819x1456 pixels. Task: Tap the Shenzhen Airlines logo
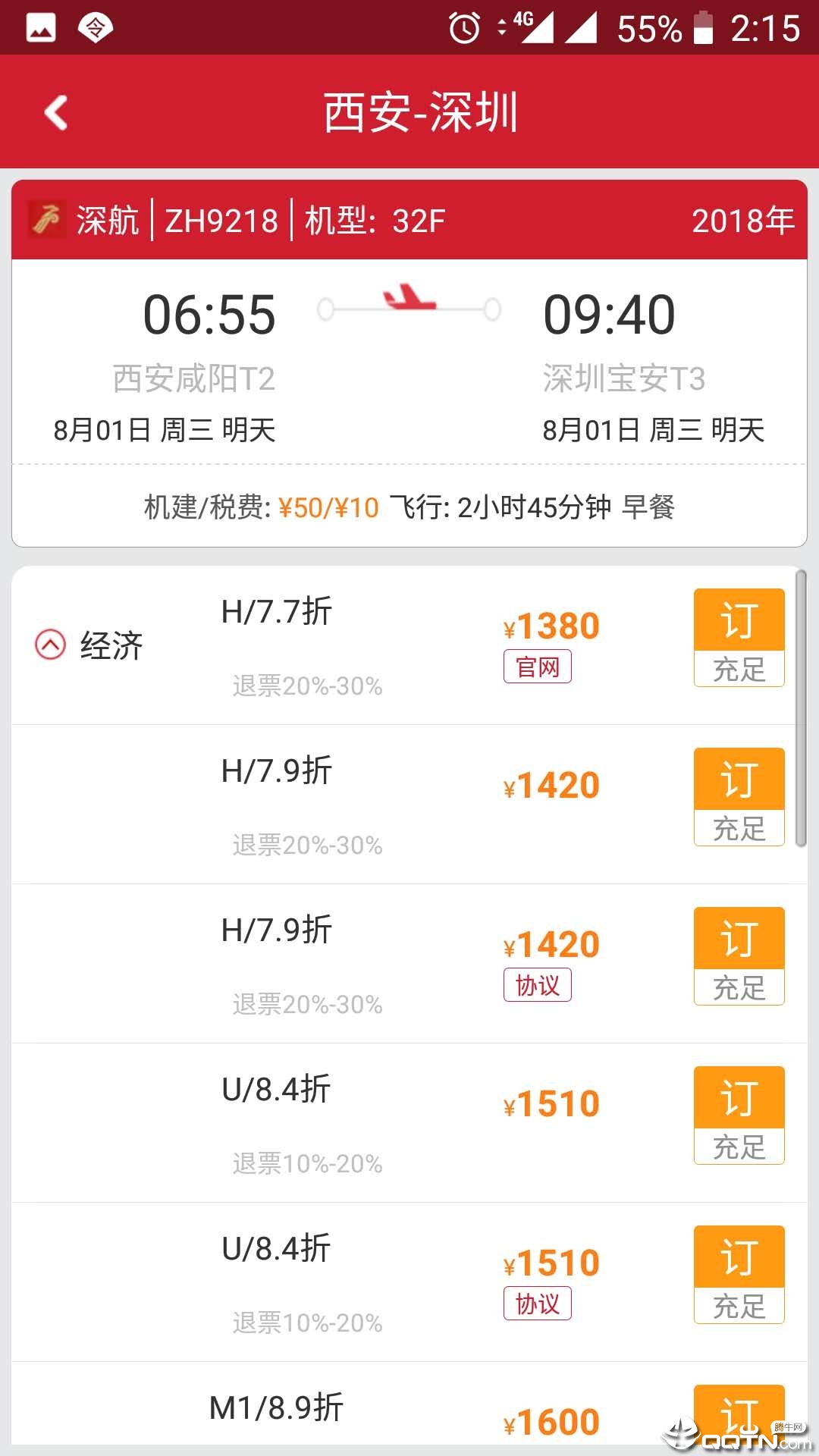pos(47,220)
